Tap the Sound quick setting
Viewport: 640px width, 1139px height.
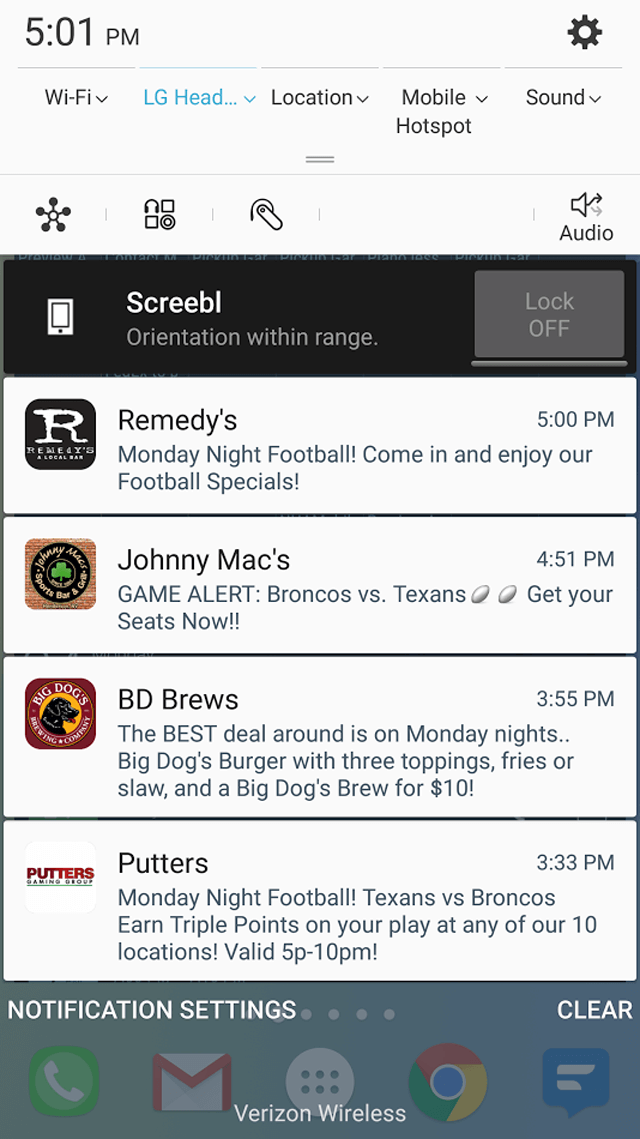coord(564,97)
